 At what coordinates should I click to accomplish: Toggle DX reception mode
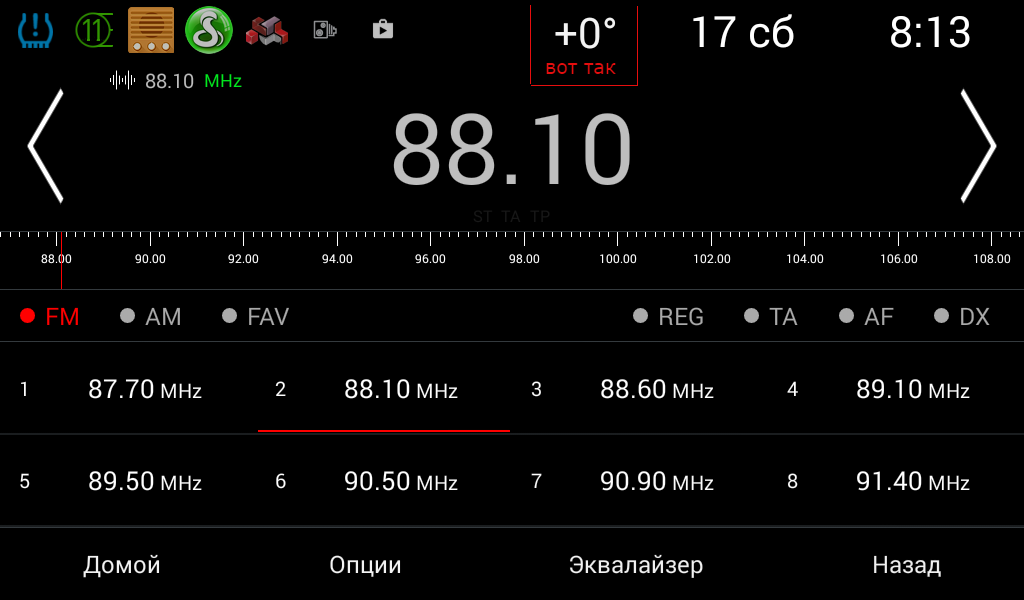[x=962, y=317]
